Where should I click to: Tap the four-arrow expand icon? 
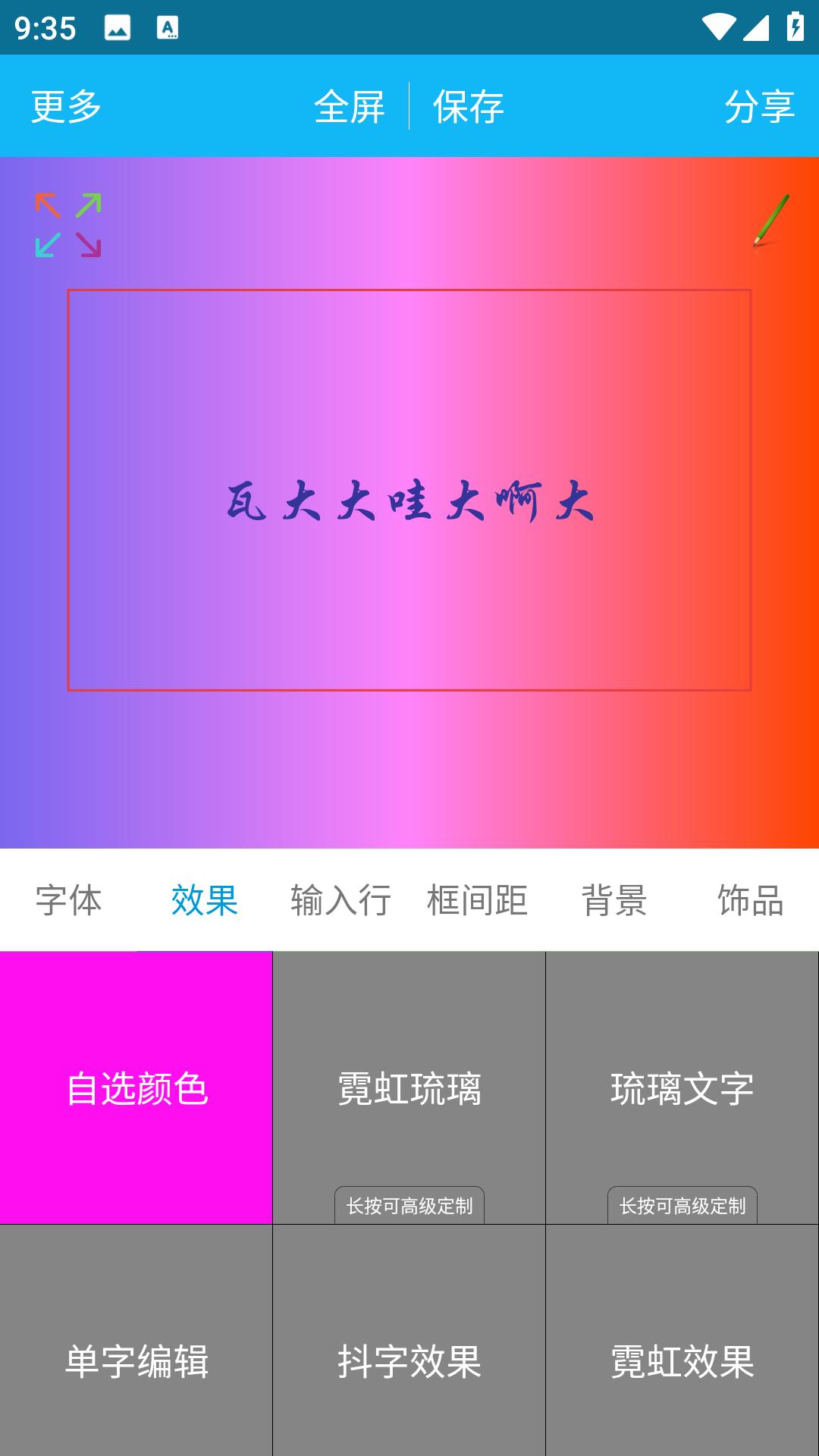point(68,225)
